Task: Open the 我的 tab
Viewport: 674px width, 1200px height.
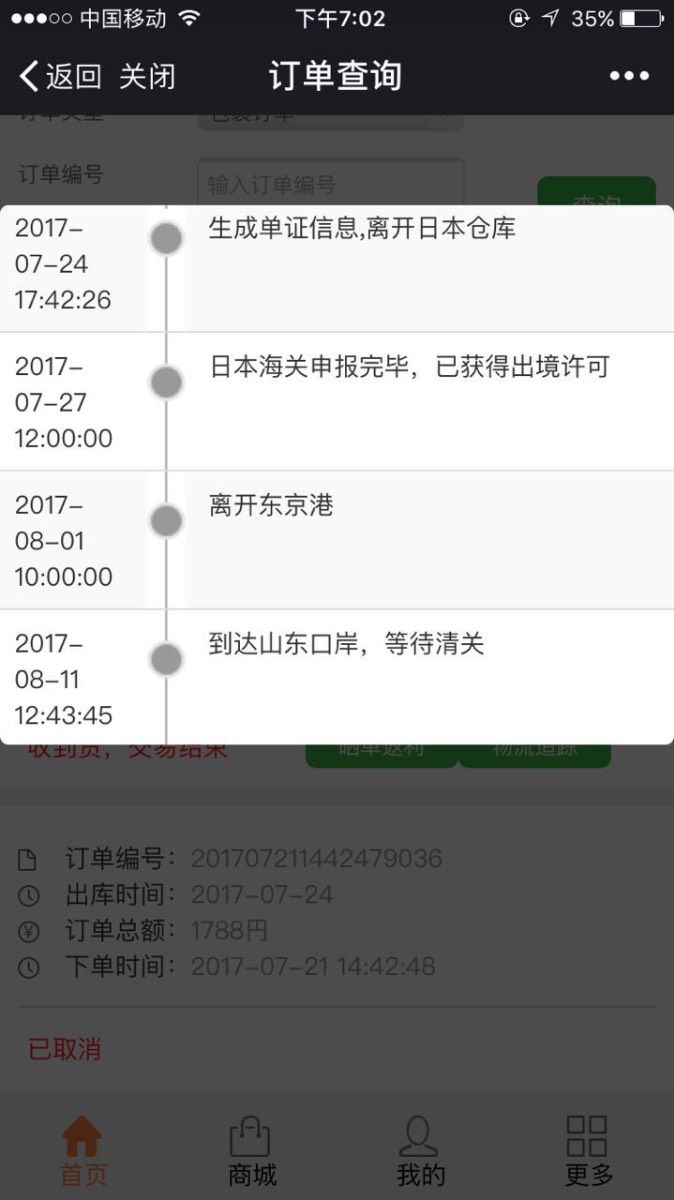Action: click(419, 1151)
